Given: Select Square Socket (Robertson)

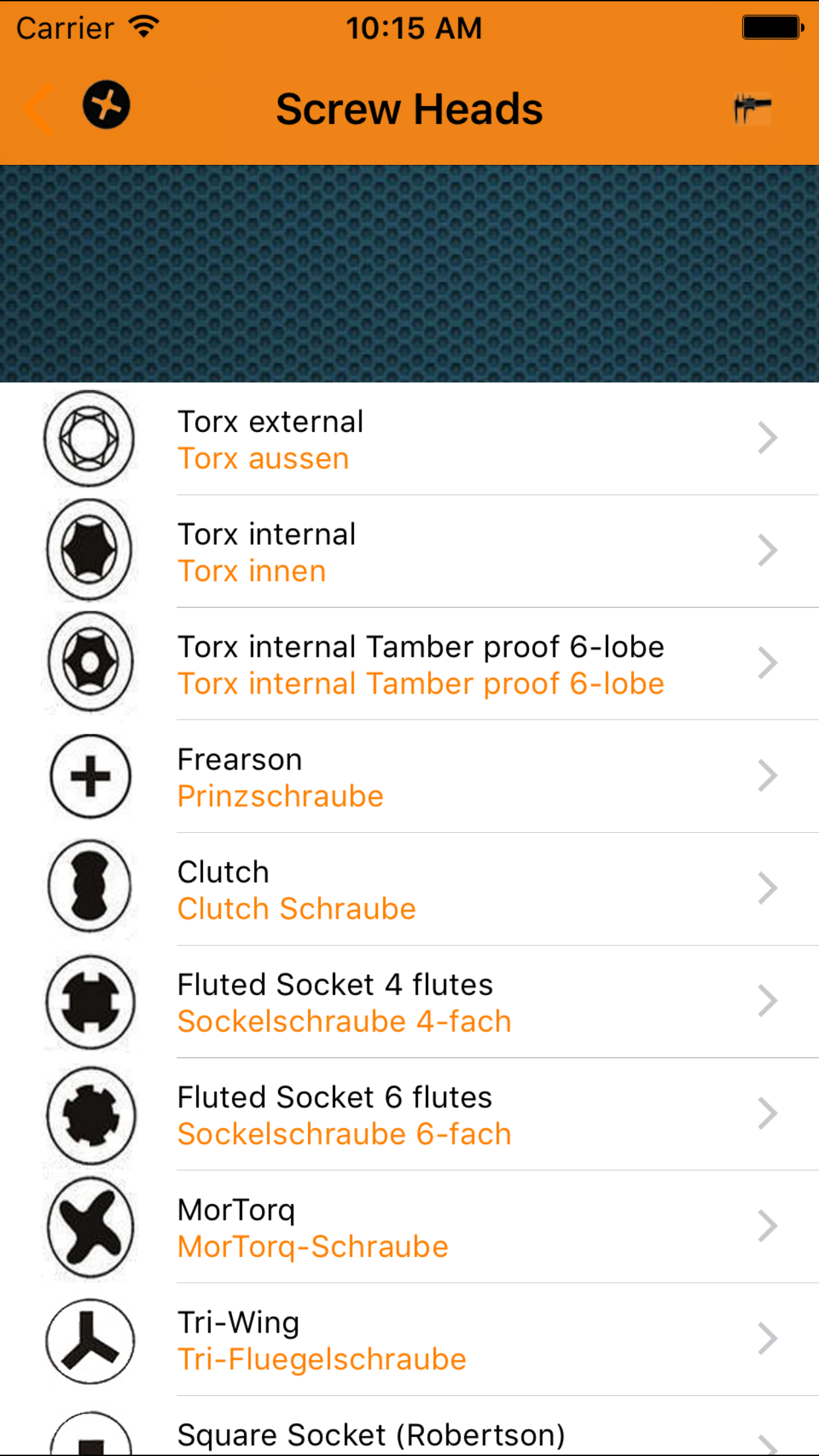Looking at the screenshot, I should click(409, 1427).
